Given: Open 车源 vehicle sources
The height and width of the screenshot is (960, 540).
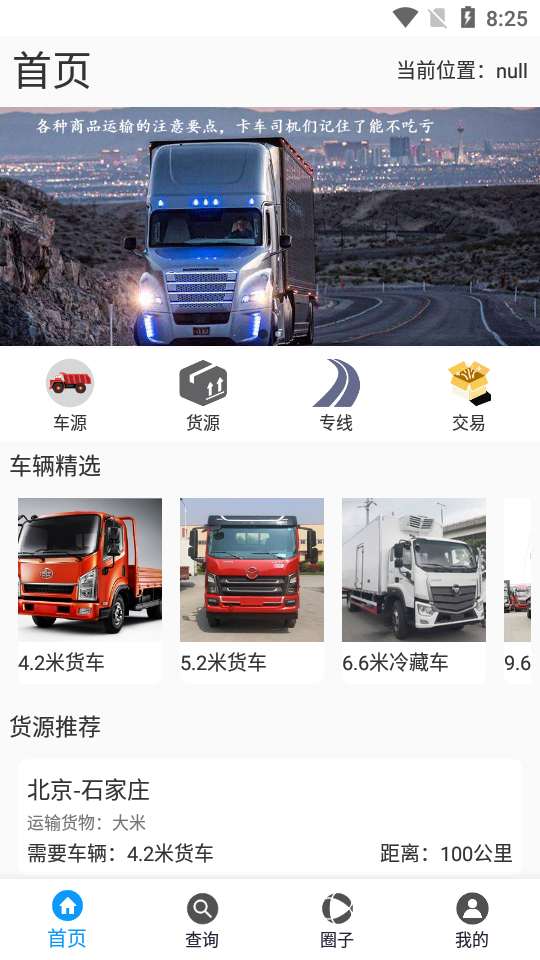Looking at the screenshot, I should coord(70,396).
